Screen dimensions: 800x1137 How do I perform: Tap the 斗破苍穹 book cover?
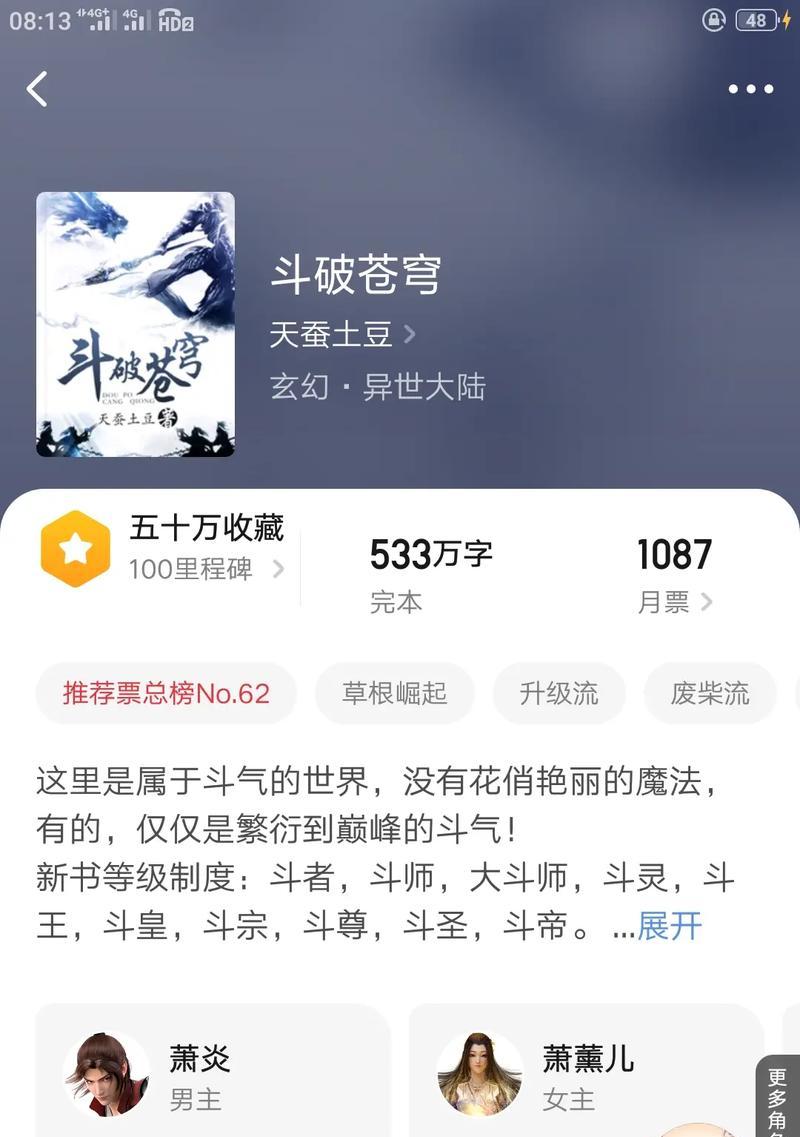(135, 325)
